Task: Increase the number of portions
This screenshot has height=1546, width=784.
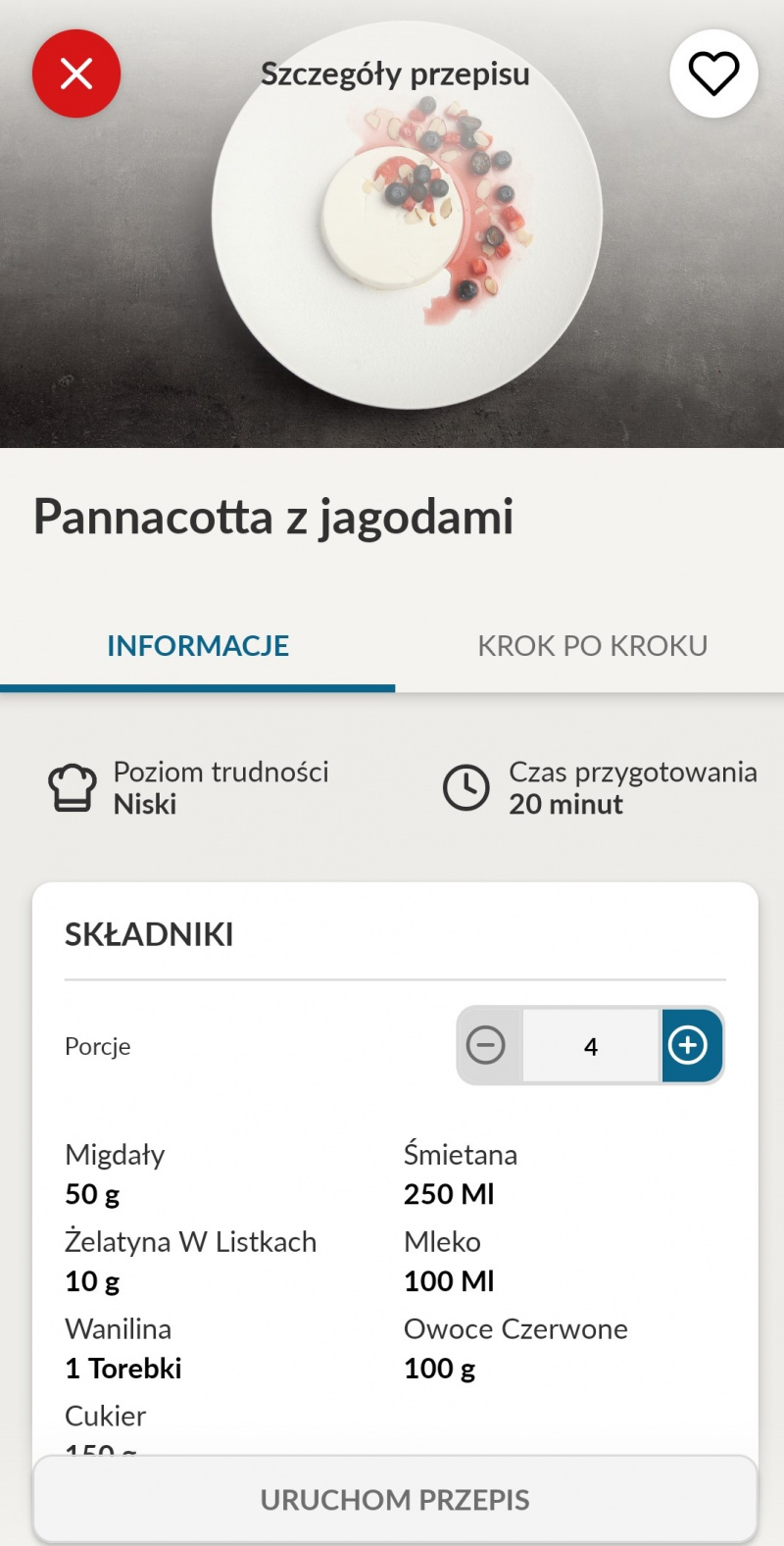Action: click(x=689, y=1045)
